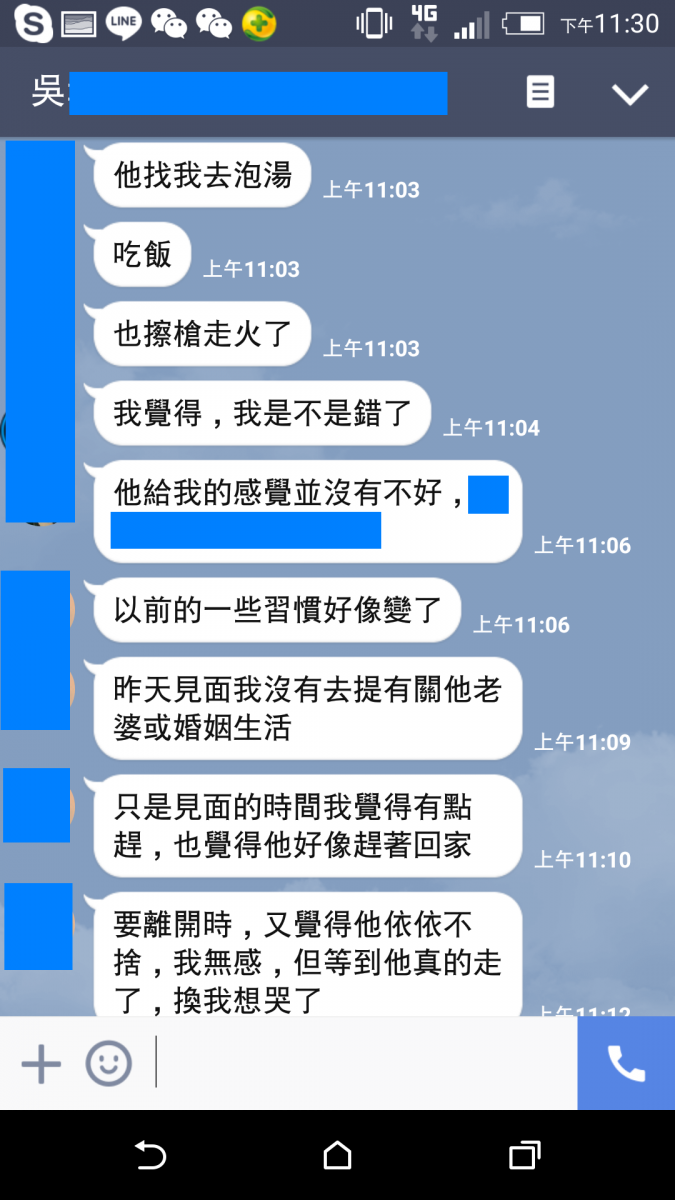Open the plus attachment menu
This screenshot has width=675, height=1200.
[41, 1062]
